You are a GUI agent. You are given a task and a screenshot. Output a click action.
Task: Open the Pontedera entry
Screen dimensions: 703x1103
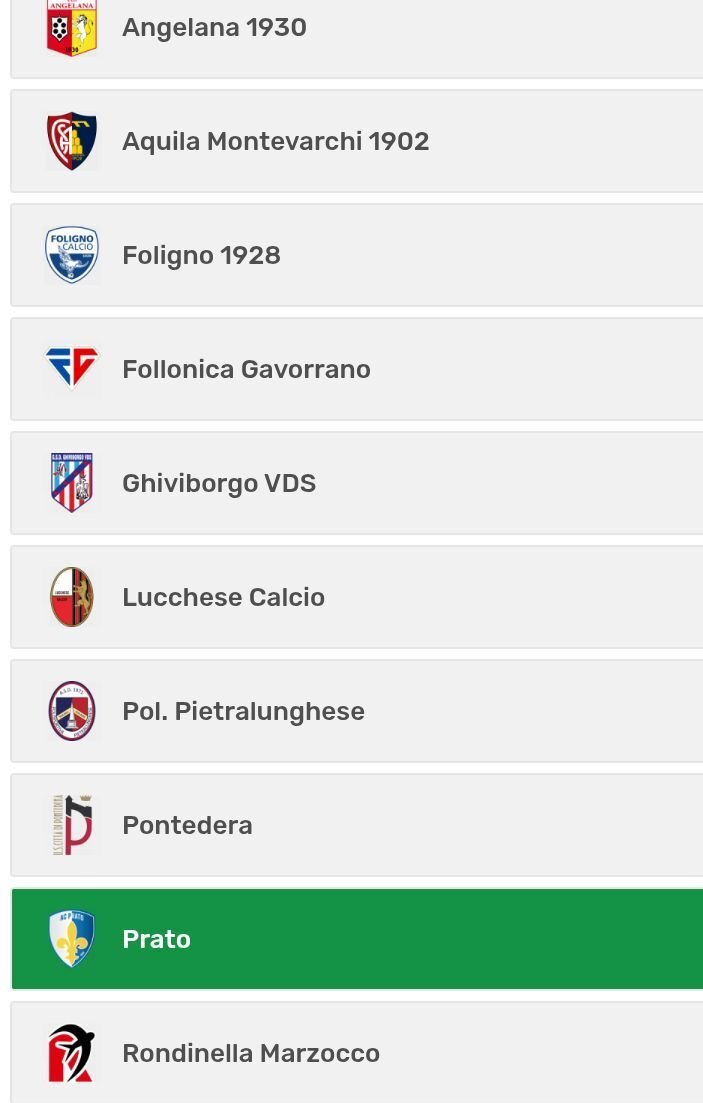coord(357,824)
